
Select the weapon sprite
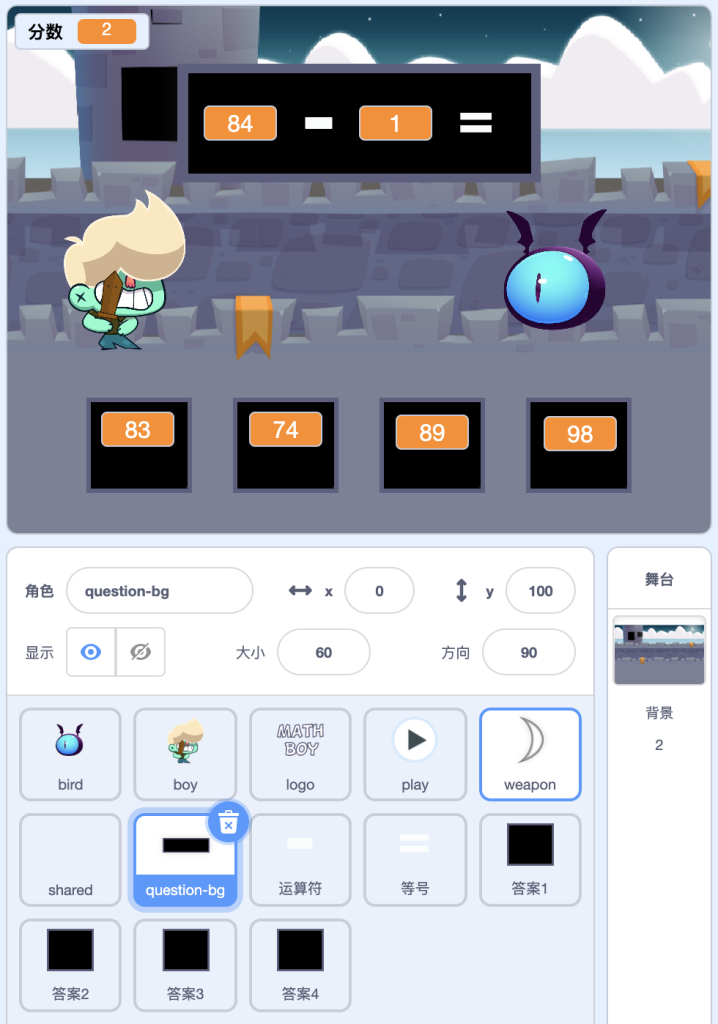pyautogui.click(x=530, y=755)
